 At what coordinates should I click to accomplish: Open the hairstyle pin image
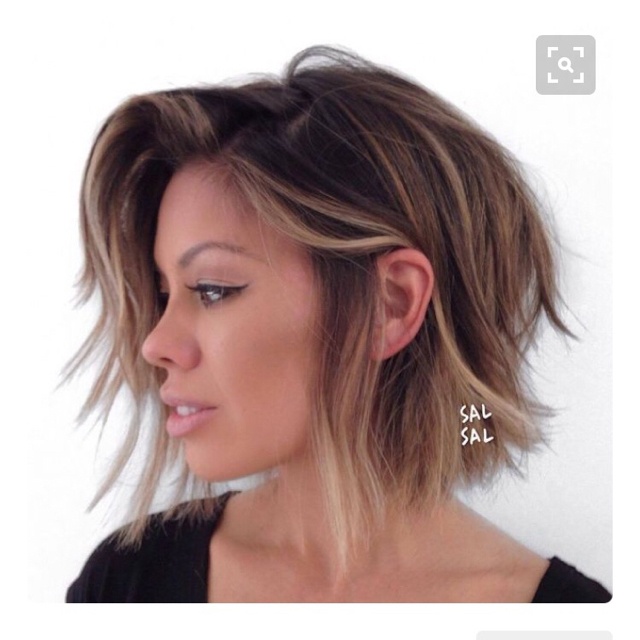pyautogui.click(x=320, y=330)
